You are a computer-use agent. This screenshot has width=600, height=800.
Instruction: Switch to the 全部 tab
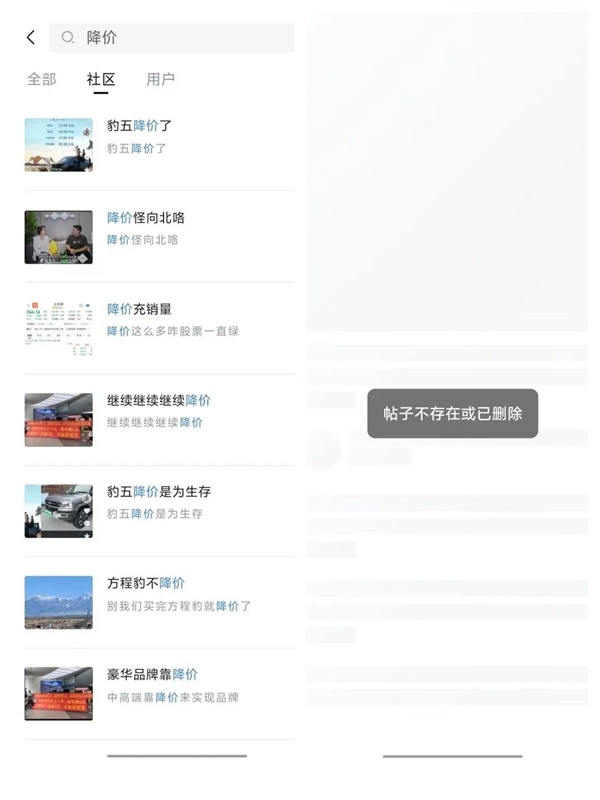(42, 79)
